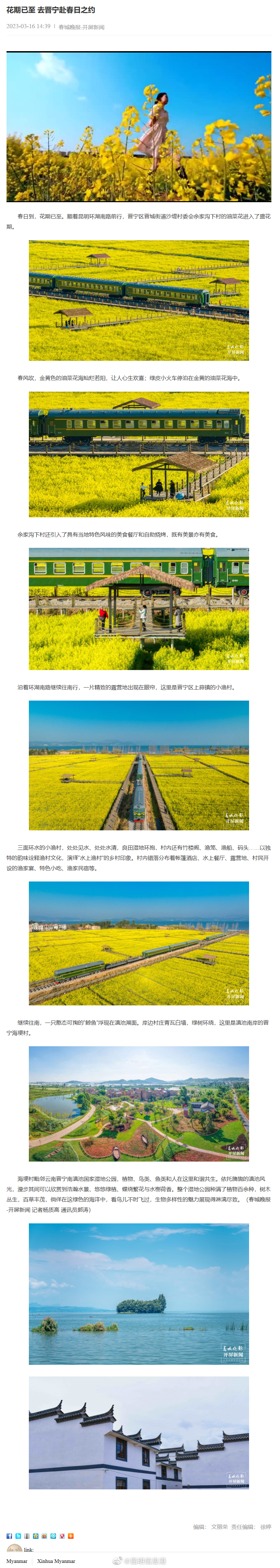Share article on Twitter

click(x=18, y=1536)
